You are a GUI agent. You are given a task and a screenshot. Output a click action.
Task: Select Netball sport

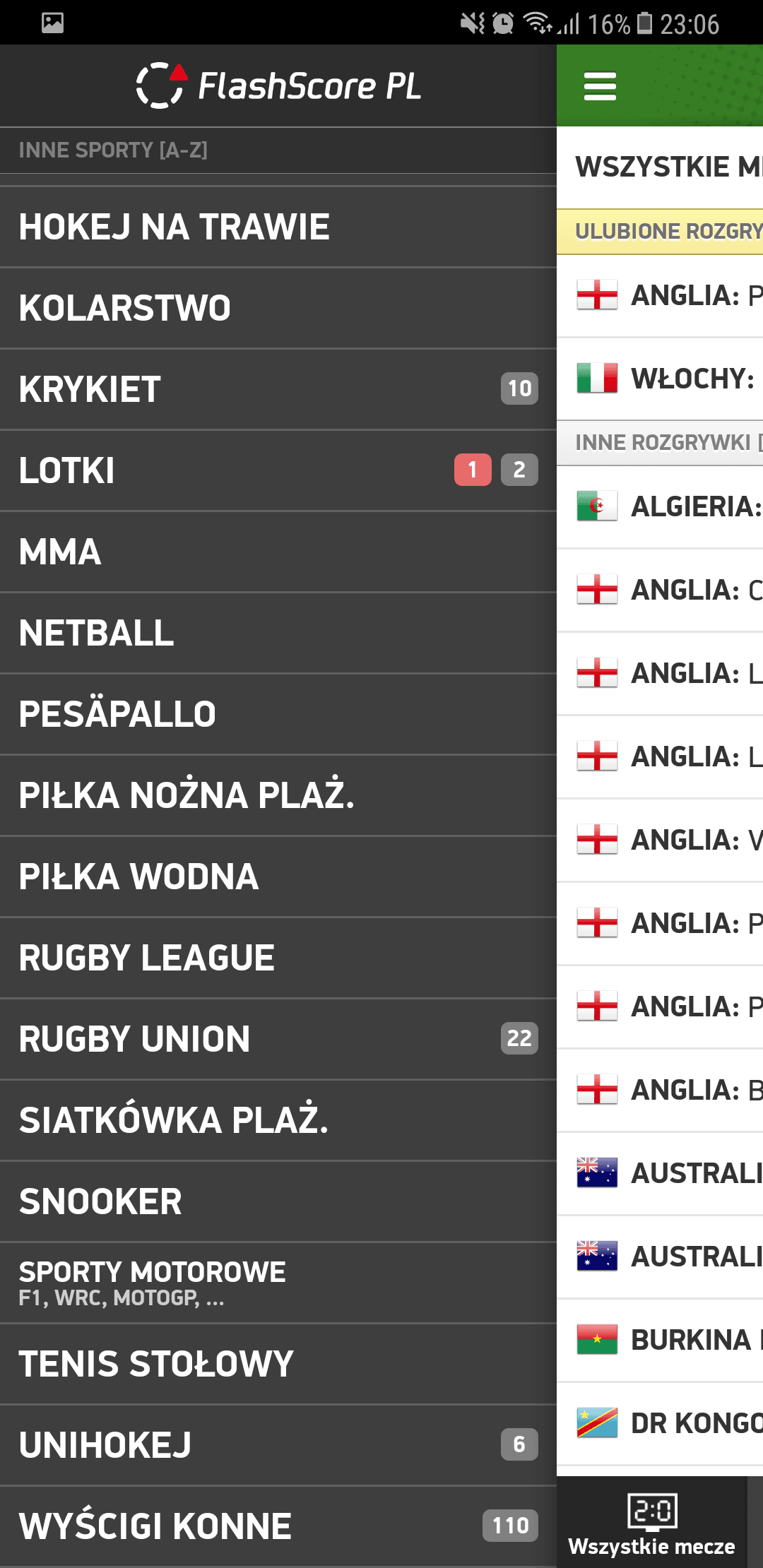278,633
